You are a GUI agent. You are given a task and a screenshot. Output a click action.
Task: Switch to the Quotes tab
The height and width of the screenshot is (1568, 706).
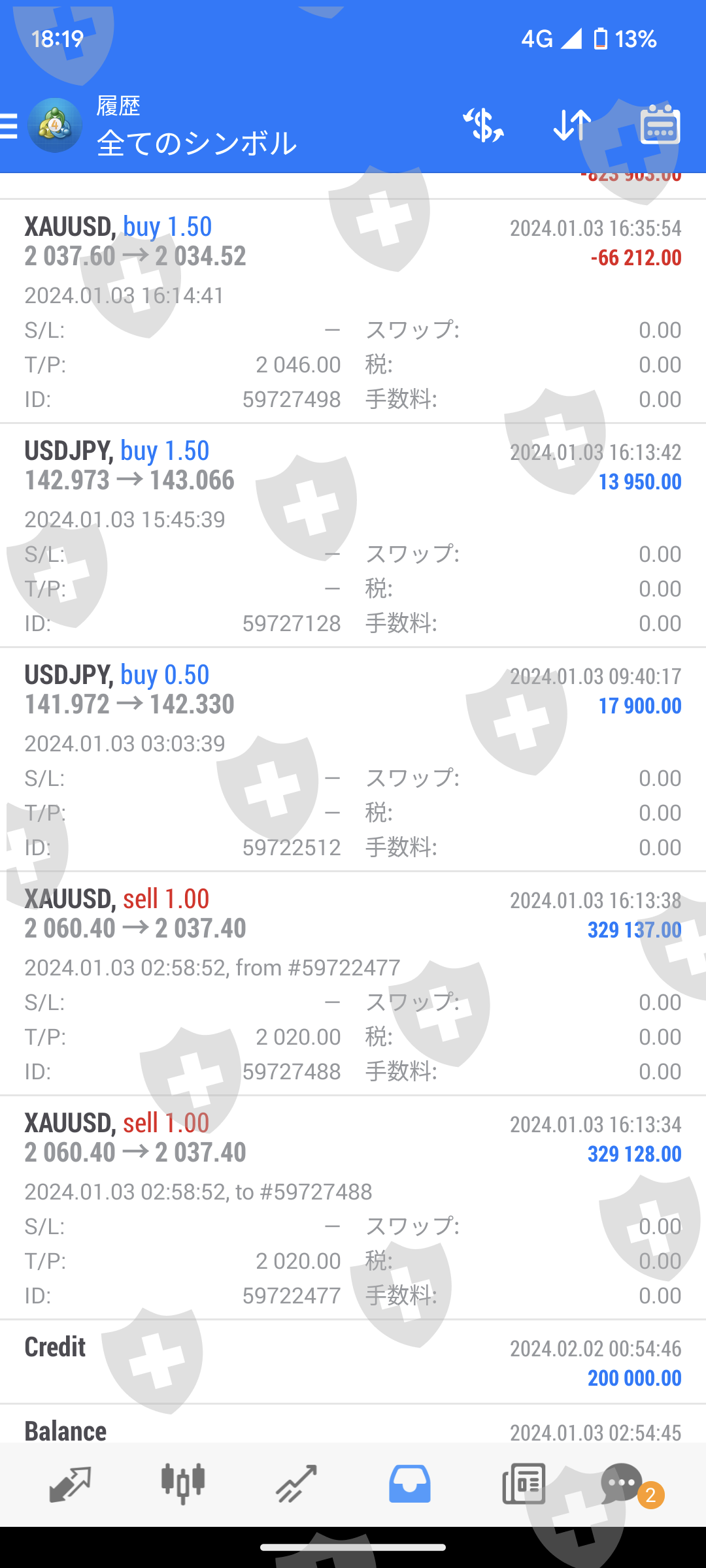point(70,1484)
